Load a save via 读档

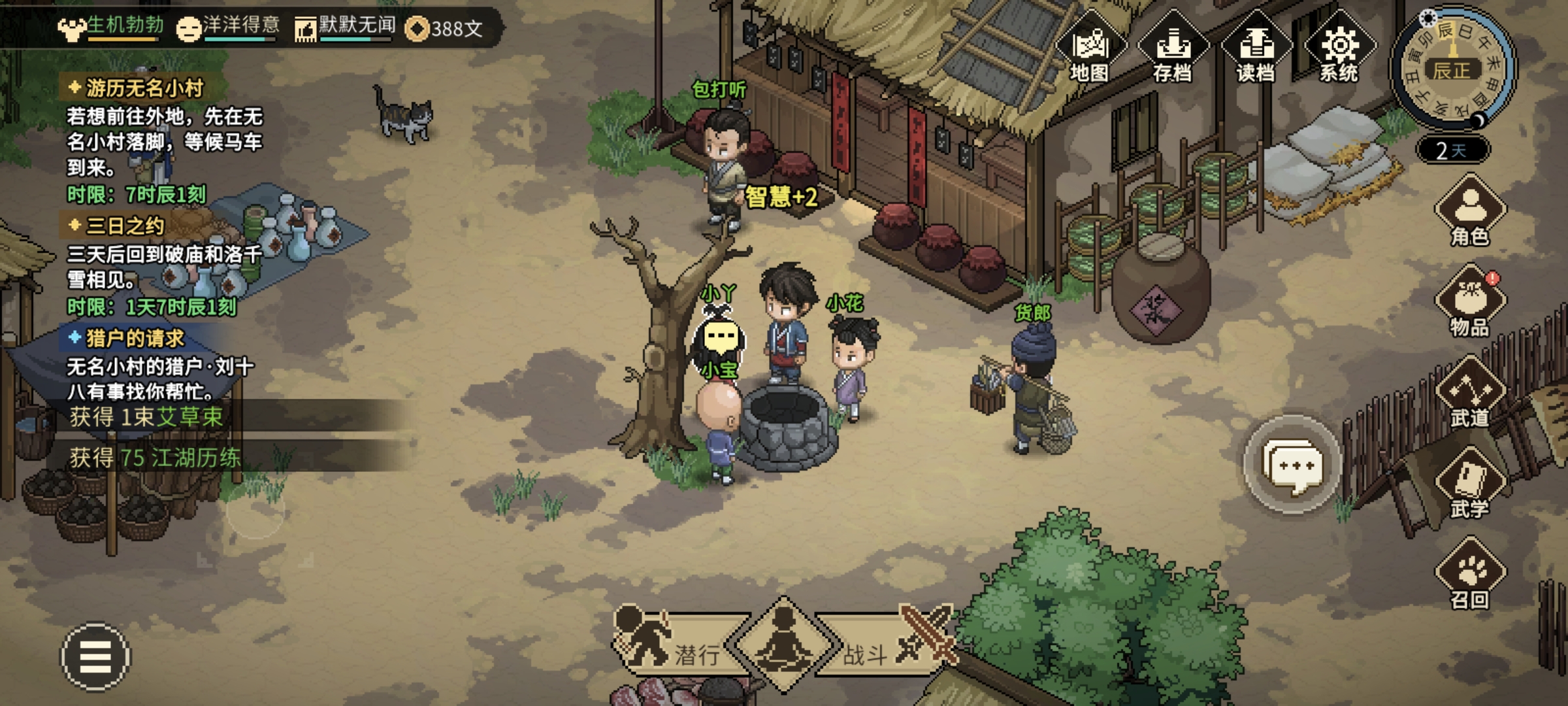click(x=1256, y=49)
